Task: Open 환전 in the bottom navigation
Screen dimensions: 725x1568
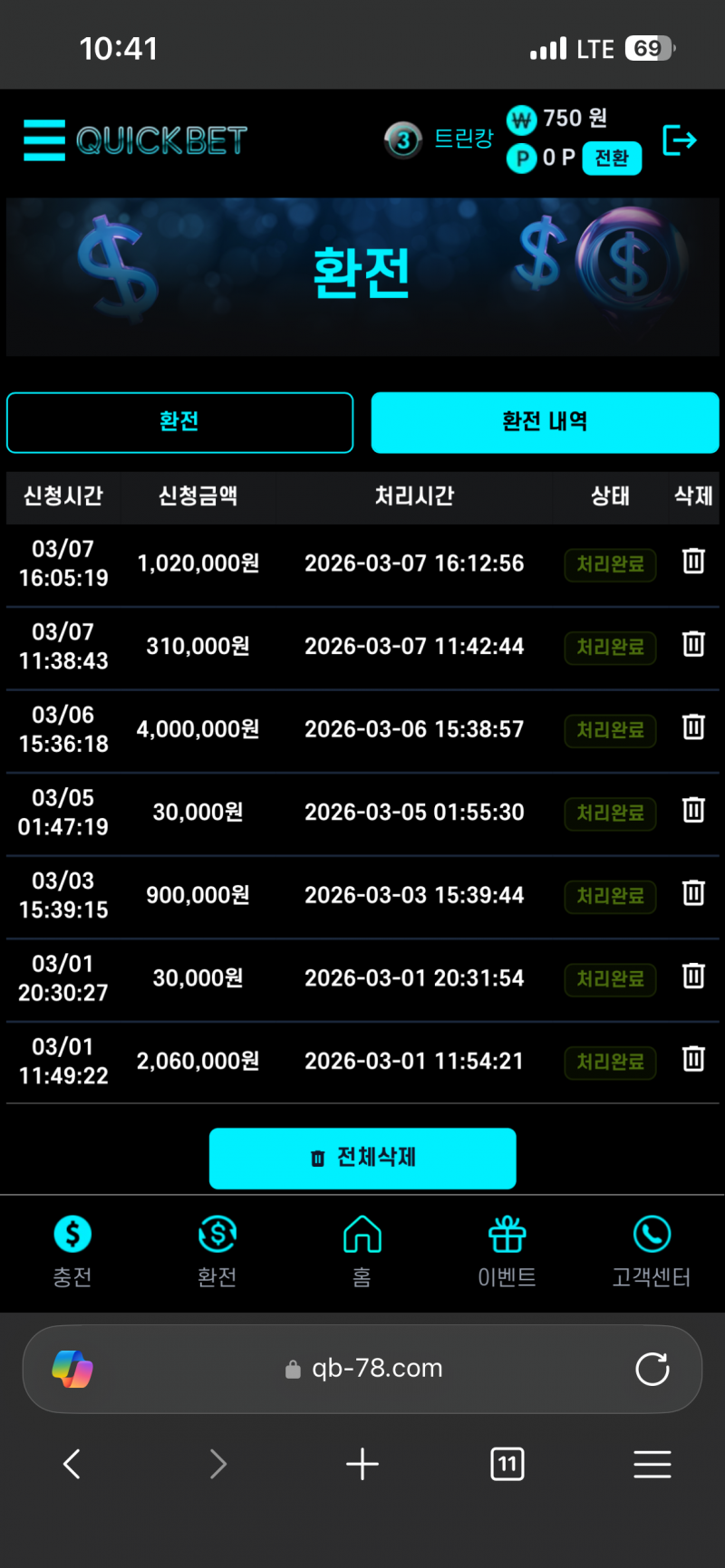Action: coord(217,1252)
